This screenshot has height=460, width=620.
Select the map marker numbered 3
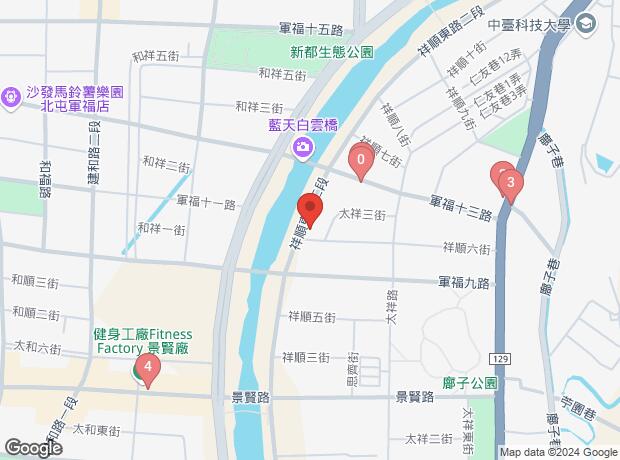coord(511,183)
